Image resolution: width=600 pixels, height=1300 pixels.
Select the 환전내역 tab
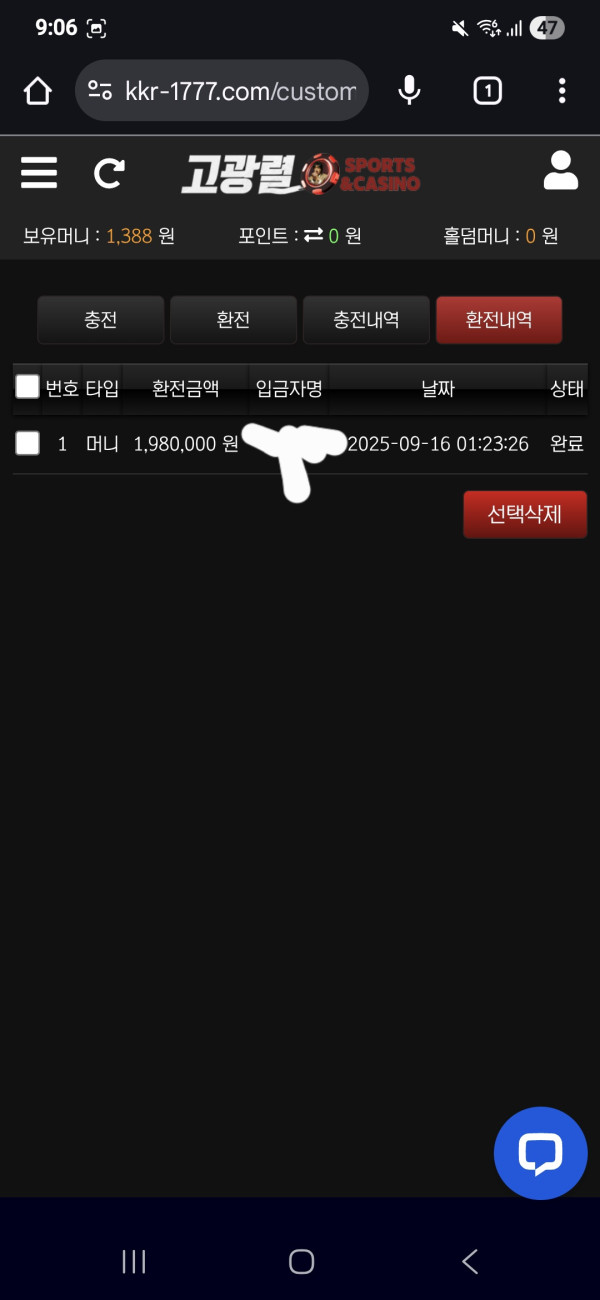[x=499, y=320]
